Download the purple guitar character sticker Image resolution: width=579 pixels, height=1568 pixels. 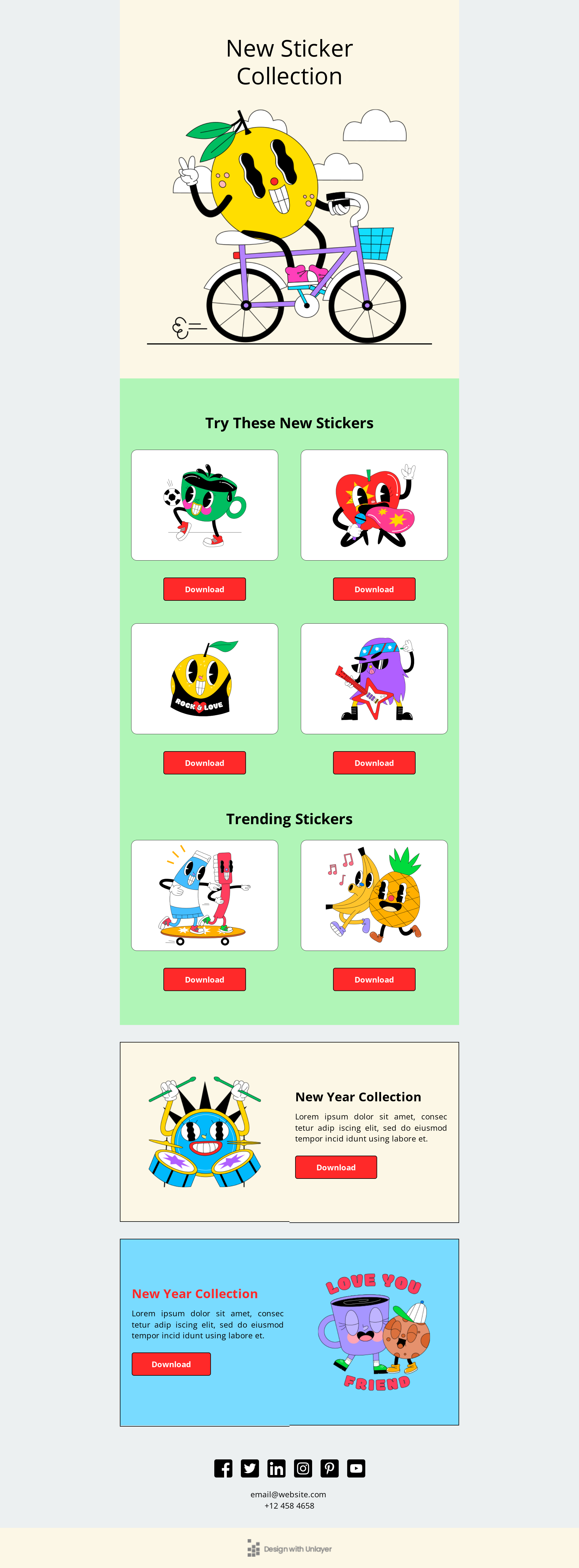[x=374, y=762]
